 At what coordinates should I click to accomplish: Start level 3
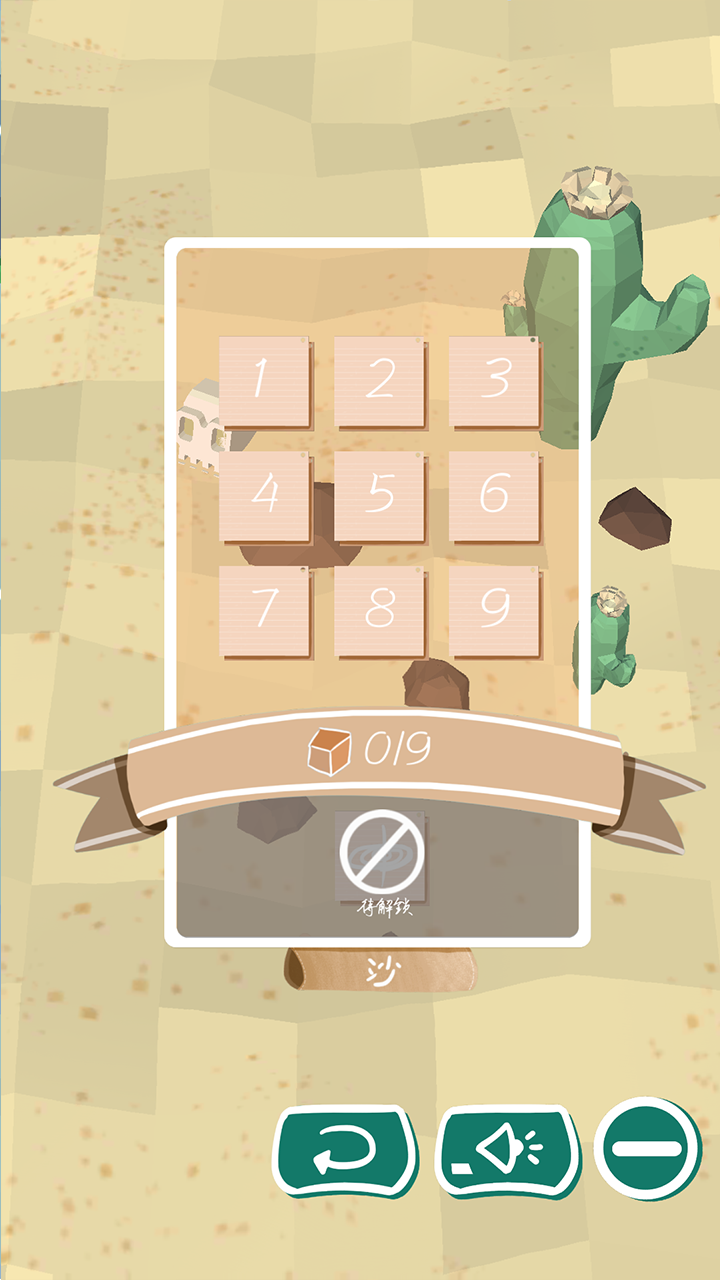495,382
